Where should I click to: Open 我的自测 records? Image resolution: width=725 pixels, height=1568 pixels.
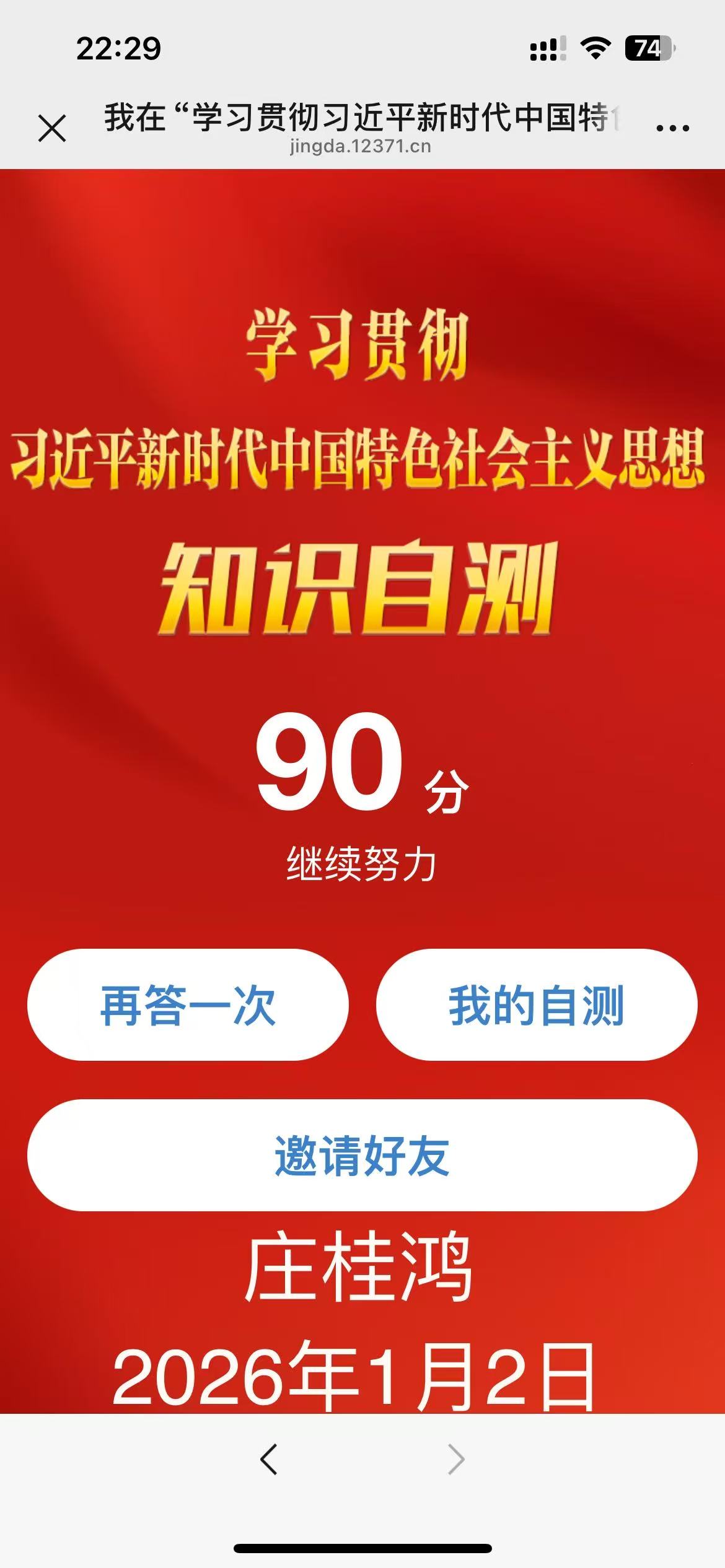[x=536, y=1006]
